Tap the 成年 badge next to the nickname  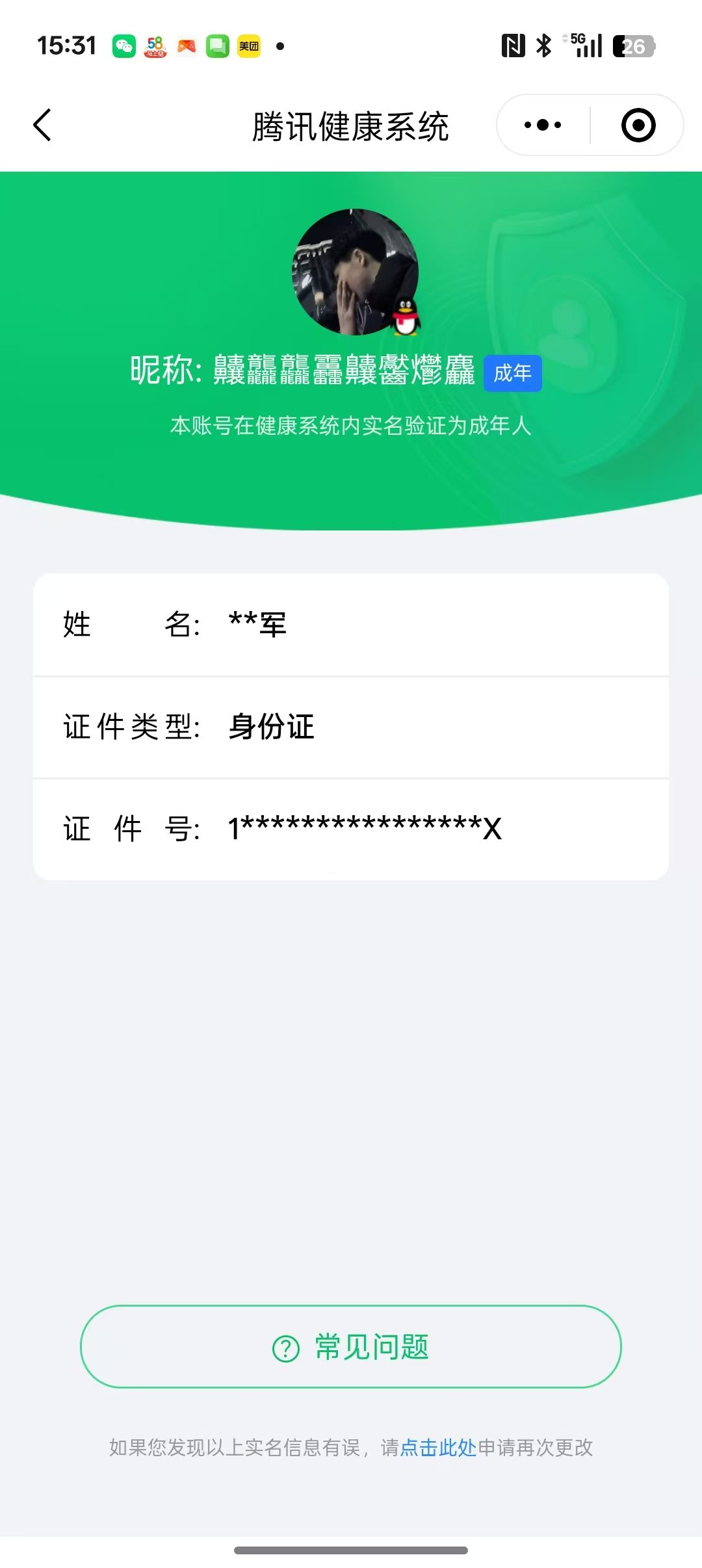[x=513, y=373]
